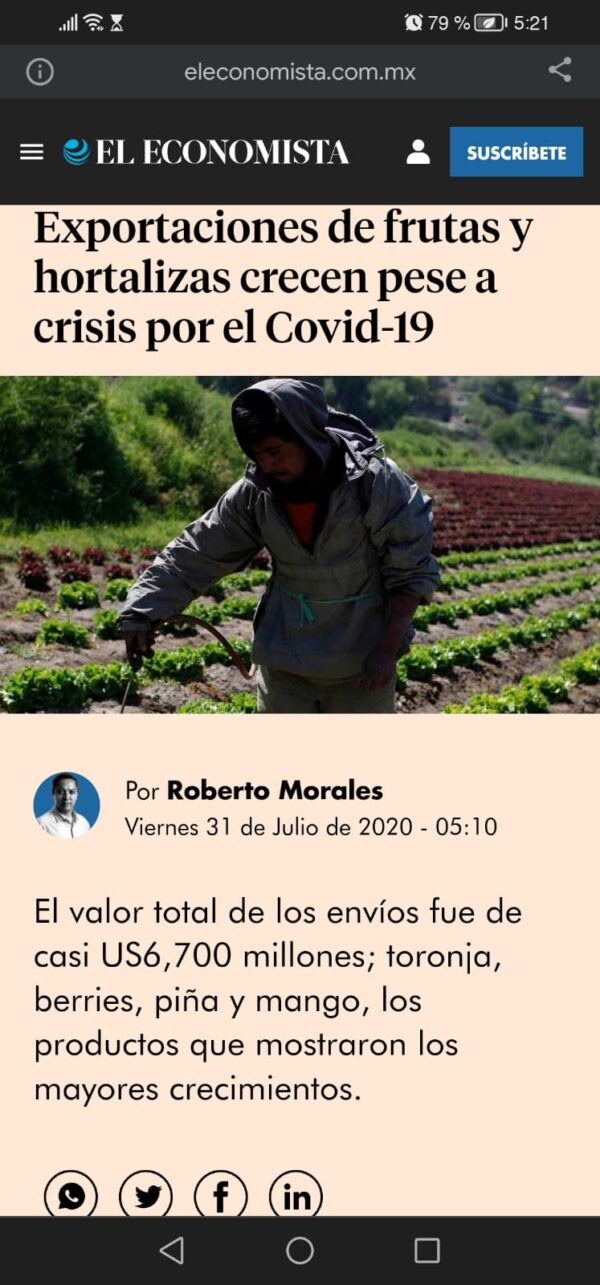
Task: Tap the eleconomista.com.mx URL field
Action: click(x=299, y=72)
